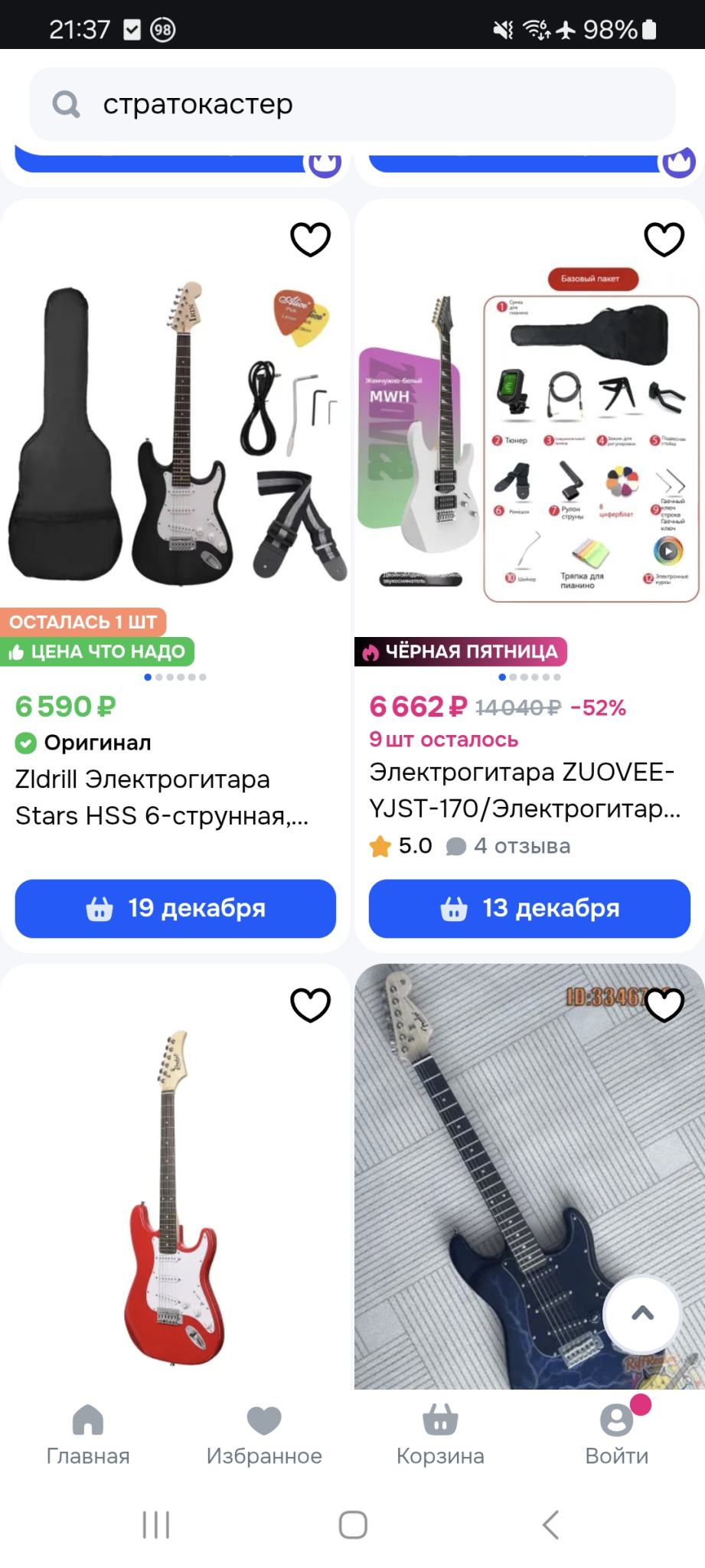This screenshot has height=1568, width=705.
Task: Add to cart with 13 декабря delivery
Action: [x=530, y=908]
